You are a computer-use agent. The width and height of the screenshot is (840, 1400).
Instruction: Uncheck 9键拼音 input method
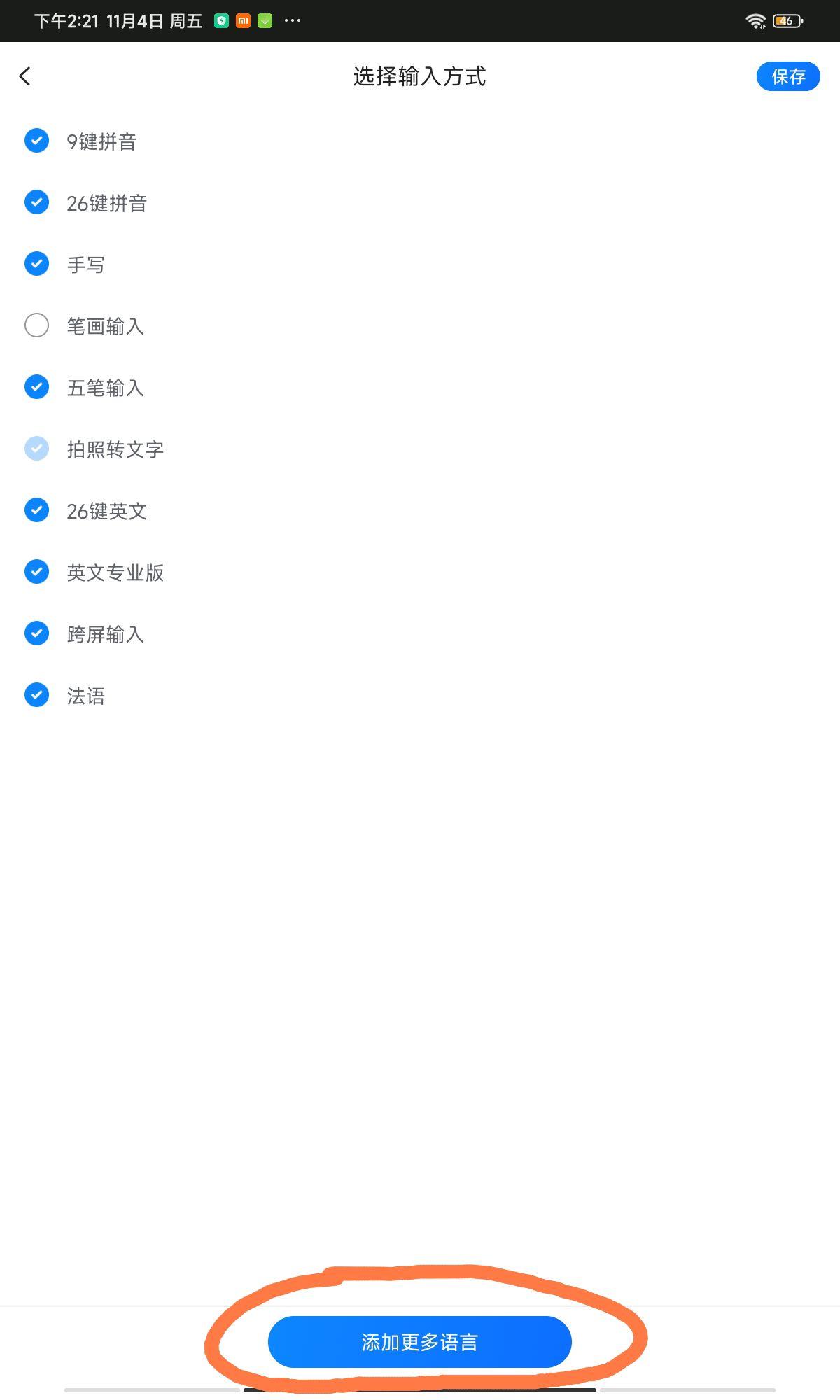pos(36,141)
